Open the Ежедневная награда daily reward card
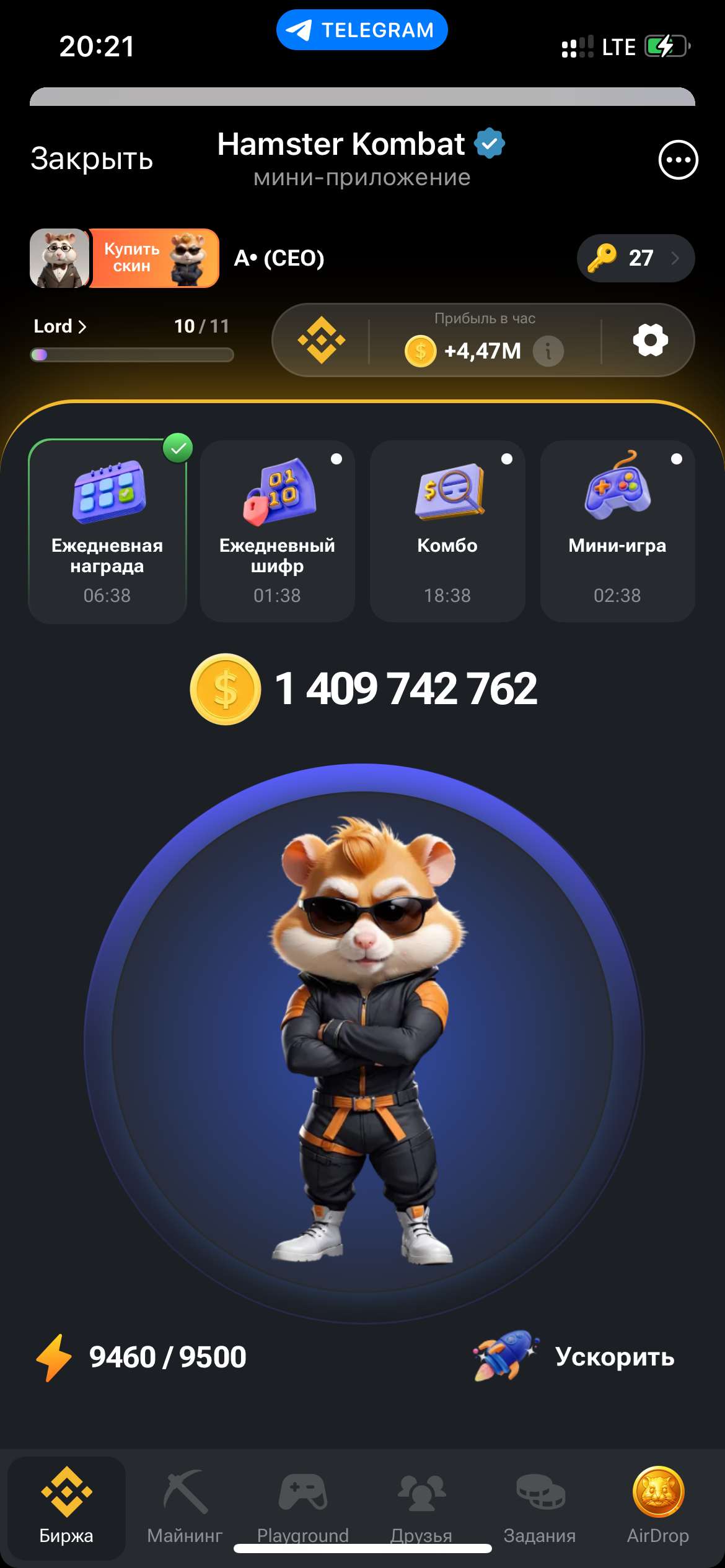This screenshot has width=725, height=1568. click(x=107, y=526)
